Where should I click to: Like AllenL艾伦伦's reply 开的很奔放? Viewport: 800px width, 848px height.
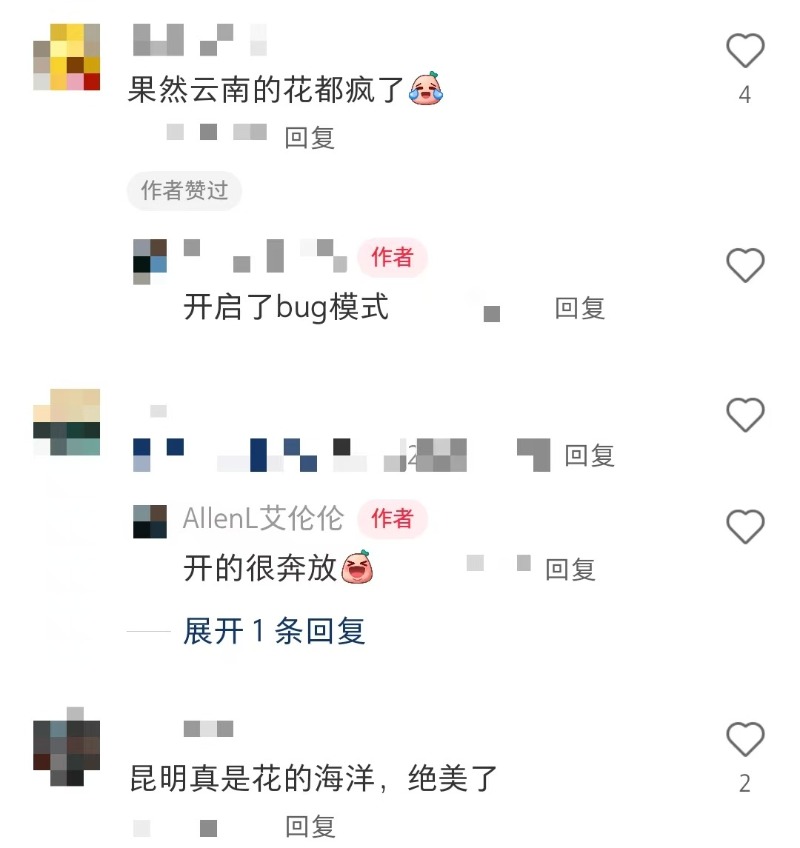pyautogui.click(x=744, y=525)
